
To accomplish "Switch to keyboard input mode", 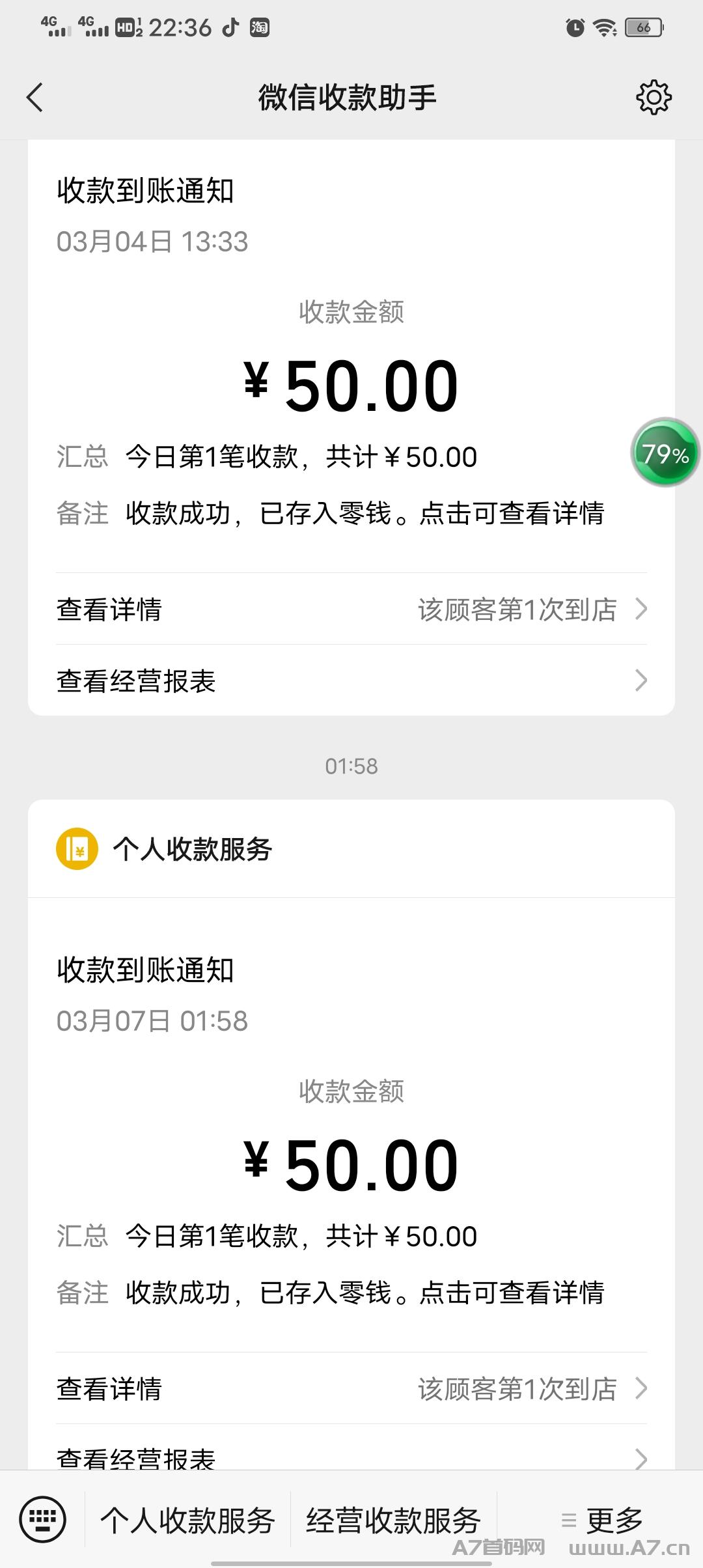I will coord(43,1520).
